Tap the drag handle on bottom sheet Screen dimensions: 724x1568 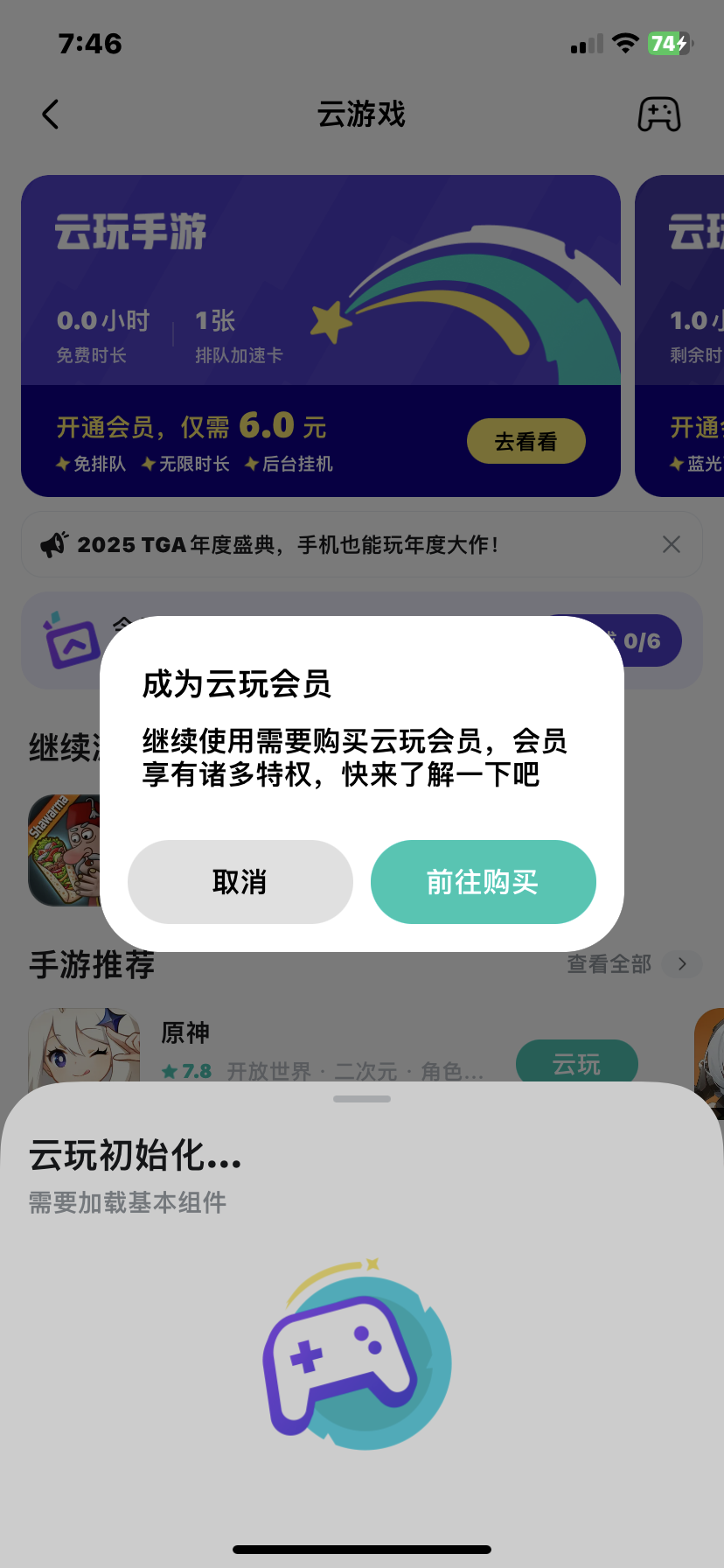362,1098
